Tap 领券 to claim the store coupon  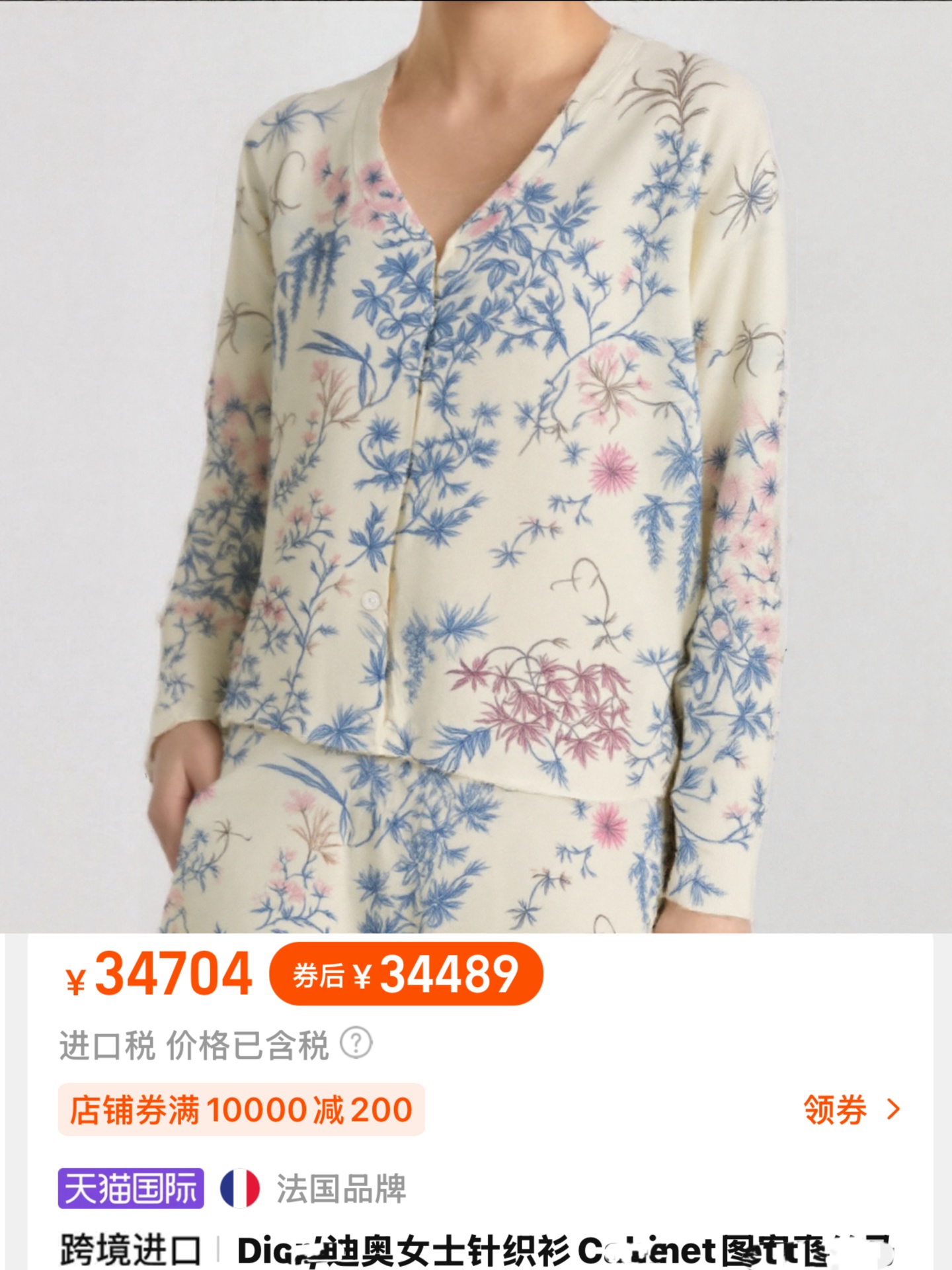click(850, 1109)
